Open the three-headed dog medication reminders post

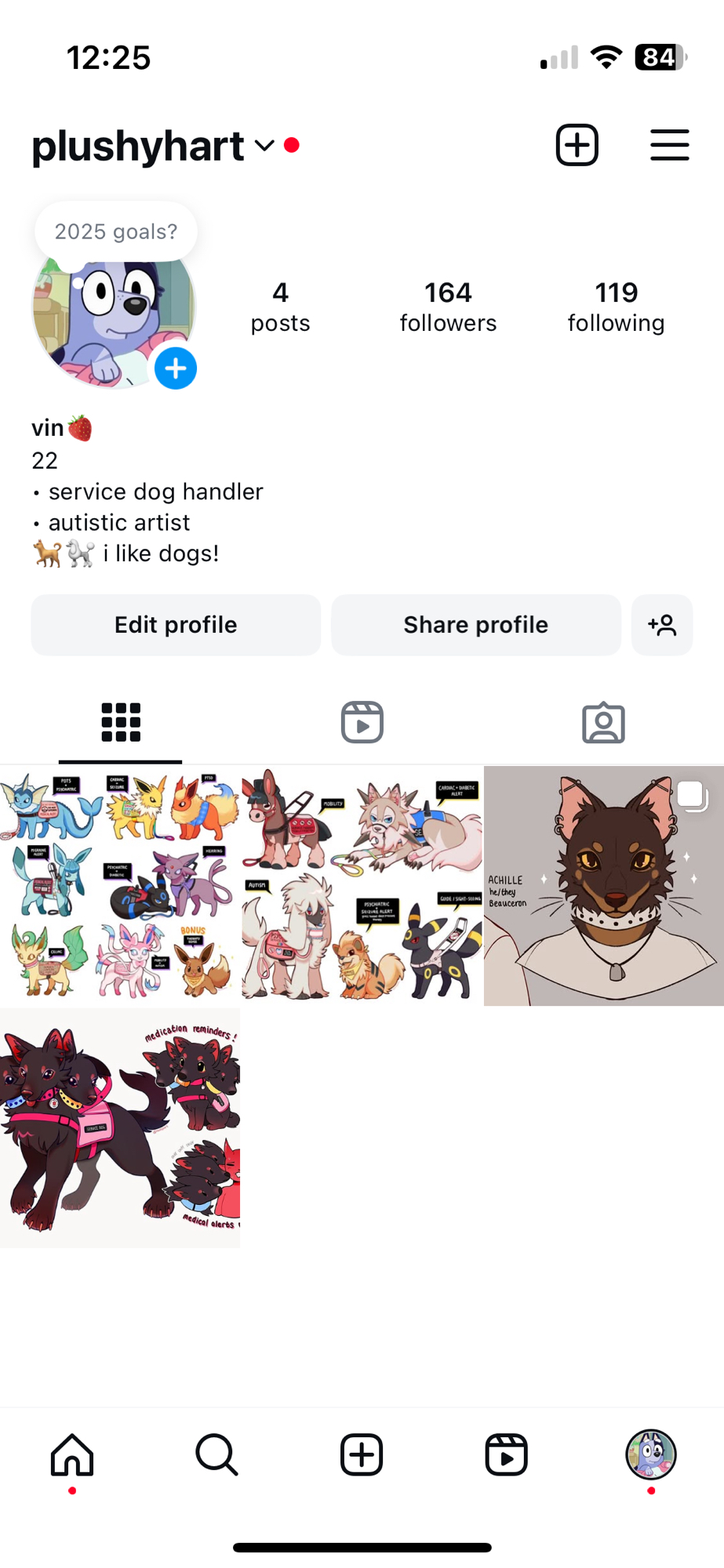coord(120,1127)
